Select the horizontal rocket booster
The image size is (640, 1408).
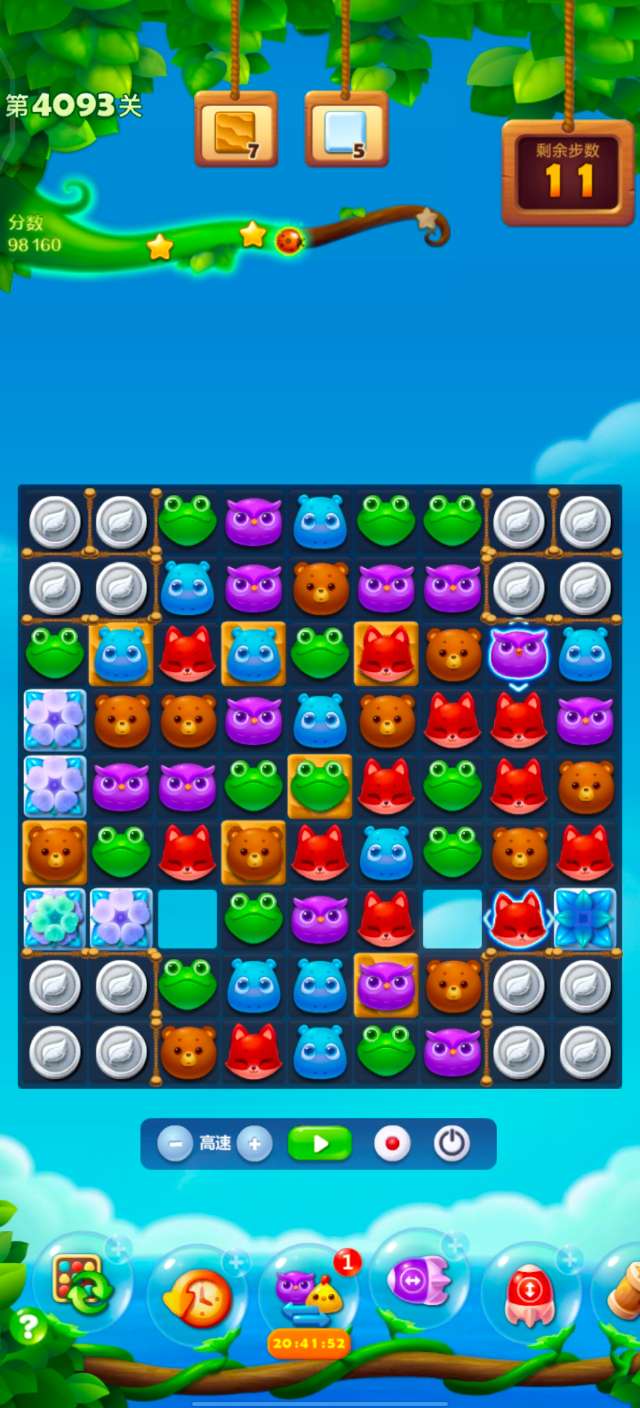pos(420,1281)
